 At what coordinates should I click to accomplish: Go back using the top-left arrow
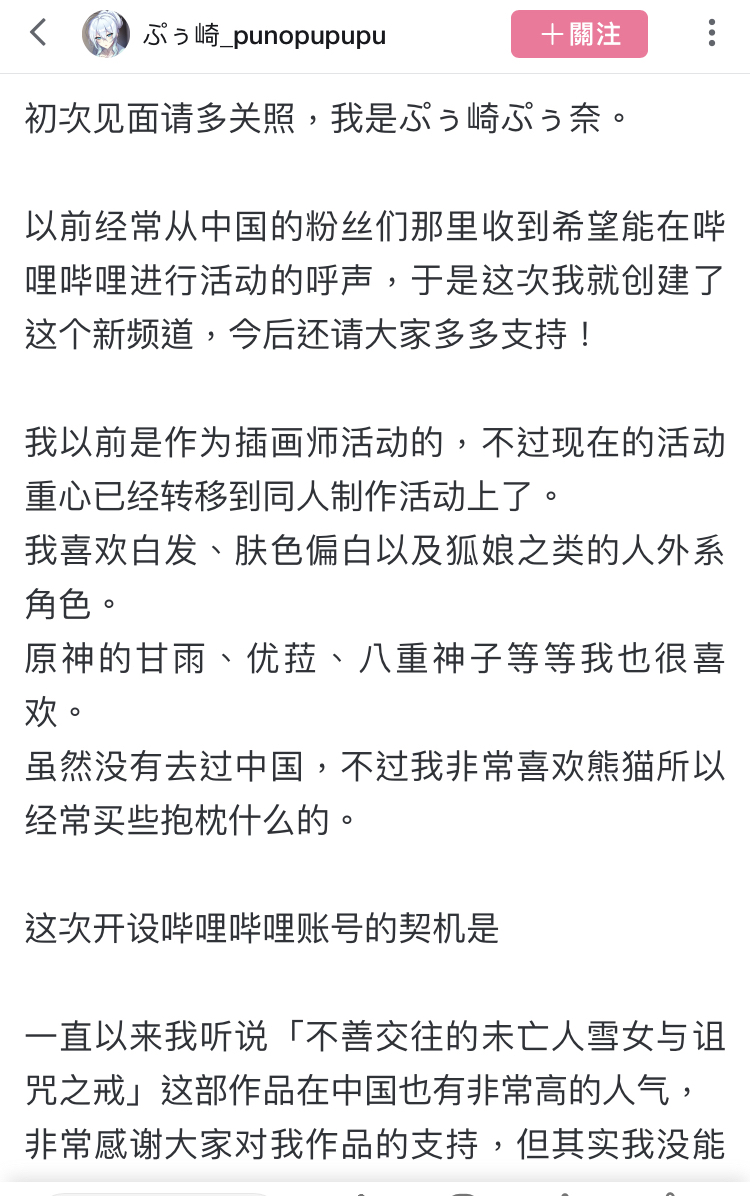tap(38, 33)
